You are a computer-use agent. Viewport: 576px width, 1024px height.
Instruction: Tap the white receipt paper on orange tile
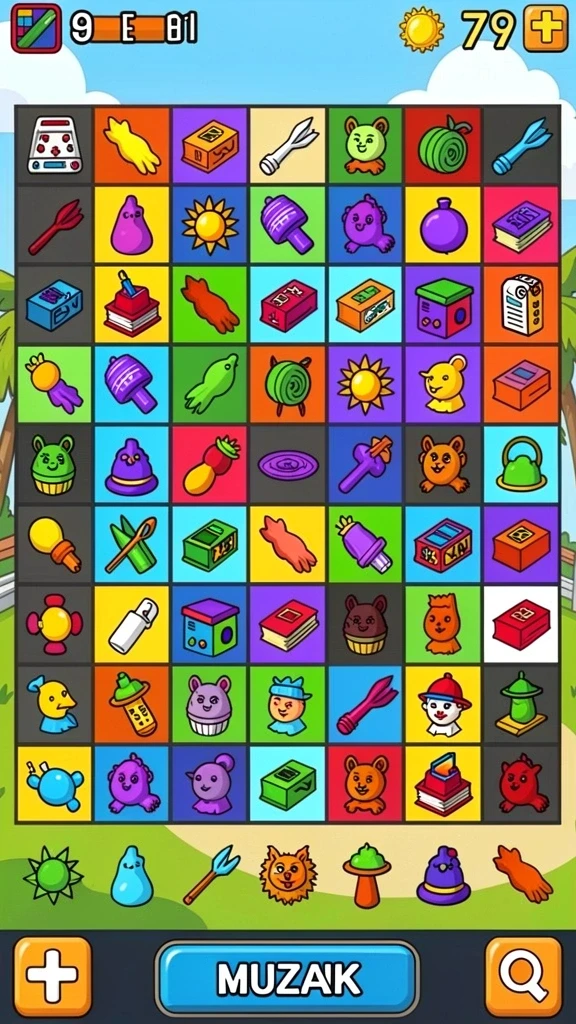tap(521, 305)
